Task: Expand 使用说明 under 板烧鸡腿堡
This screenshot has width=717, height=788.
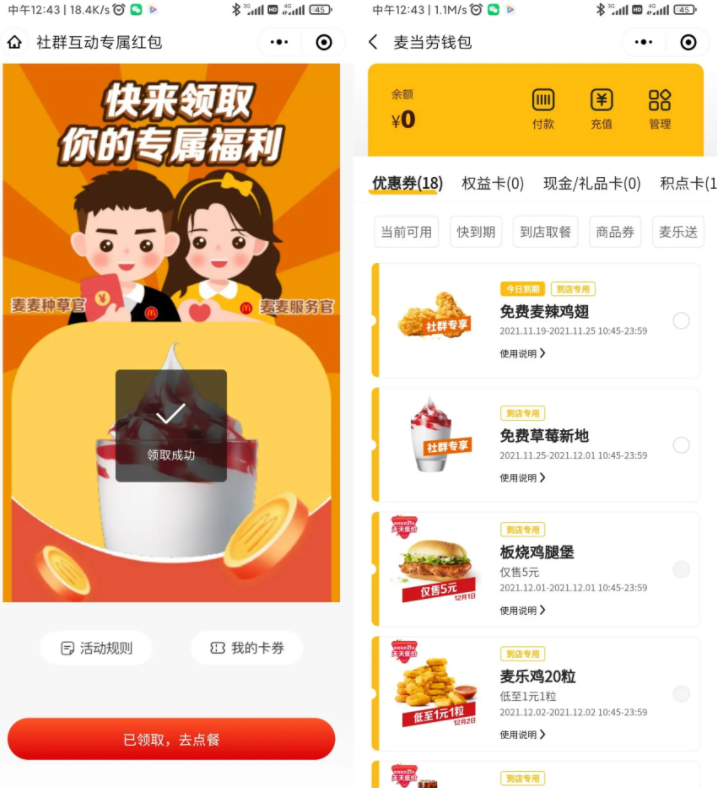Action: 523,610
